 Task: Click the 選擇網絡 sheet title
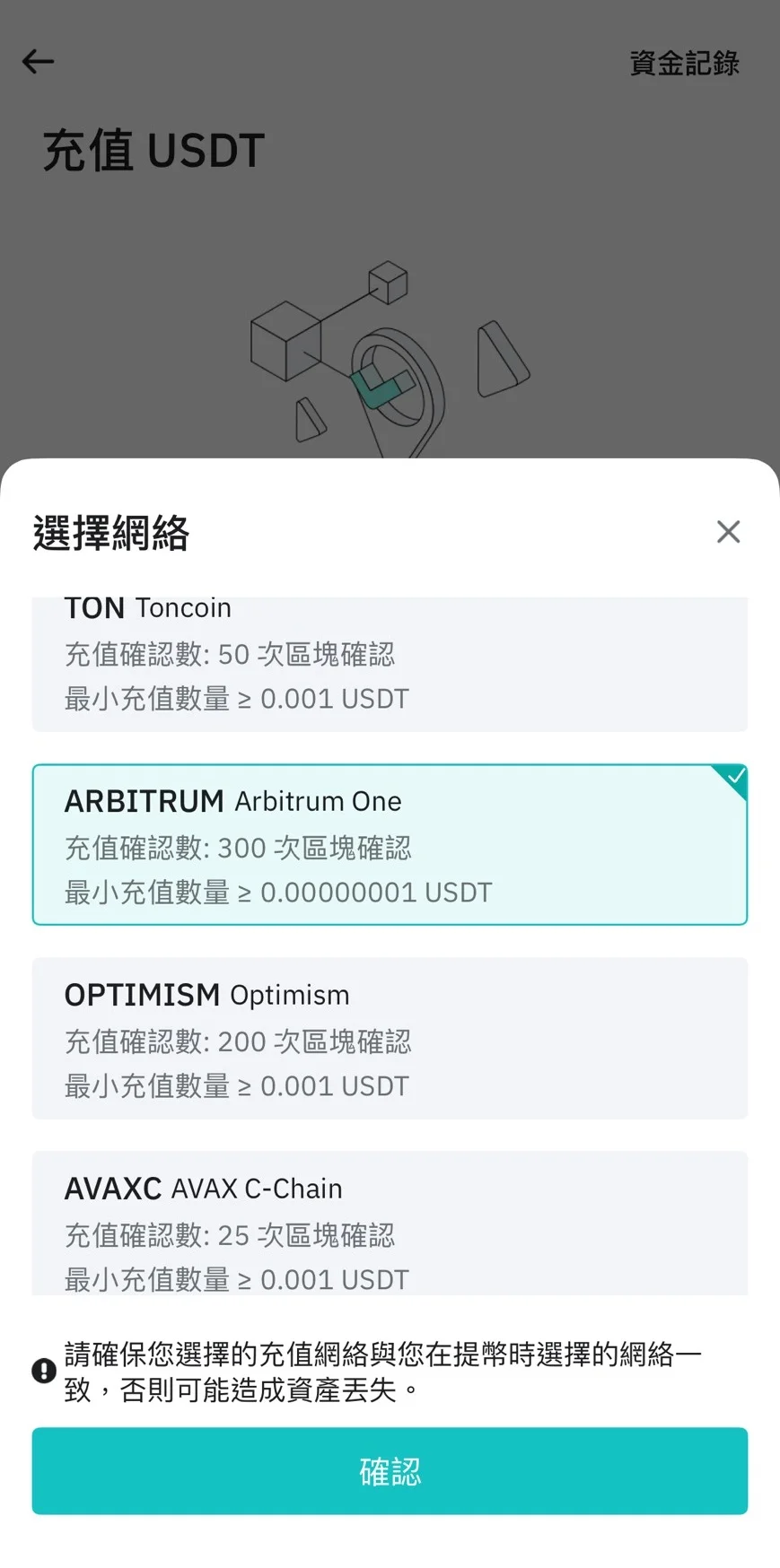(111, 532)
